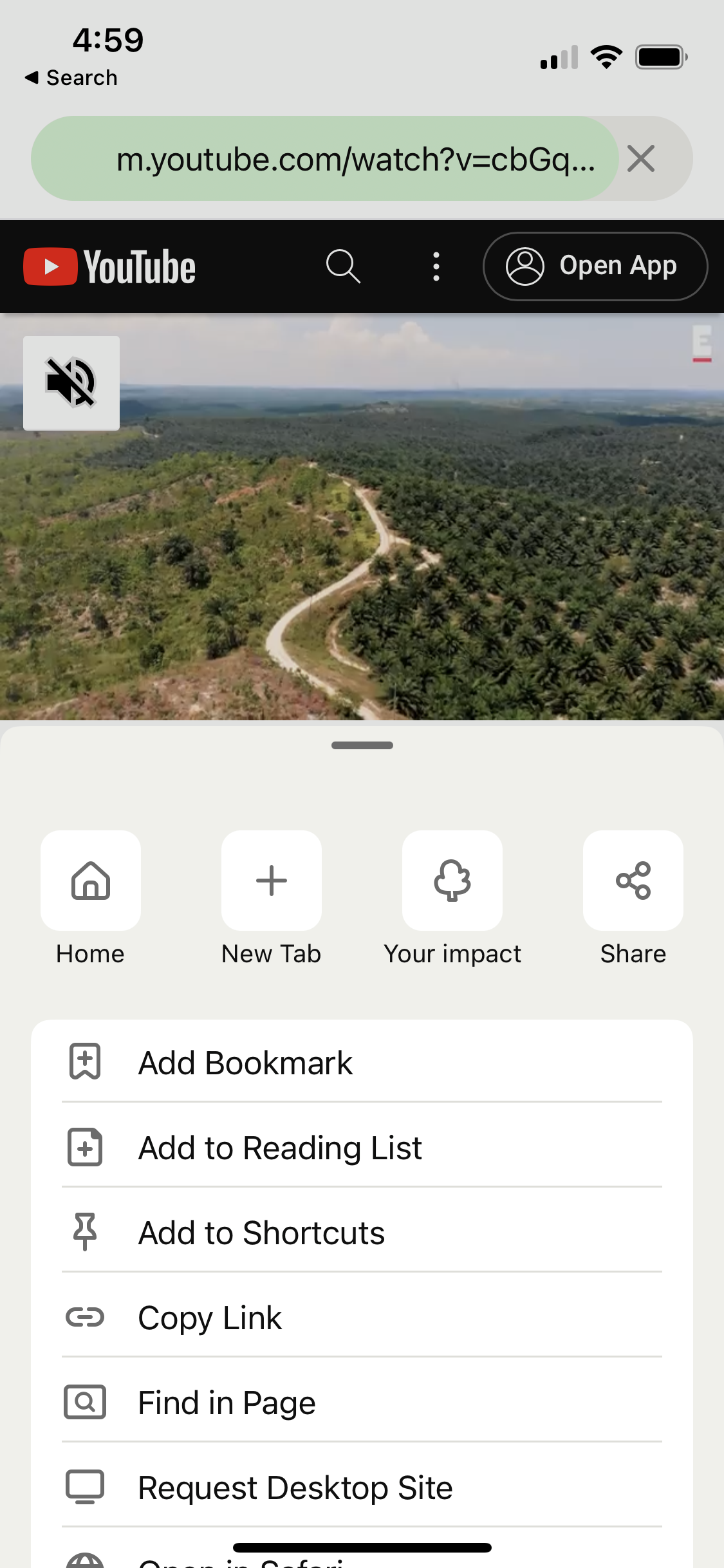
Task: Select Request Desktop Site
Action: tap(295, 1488)
